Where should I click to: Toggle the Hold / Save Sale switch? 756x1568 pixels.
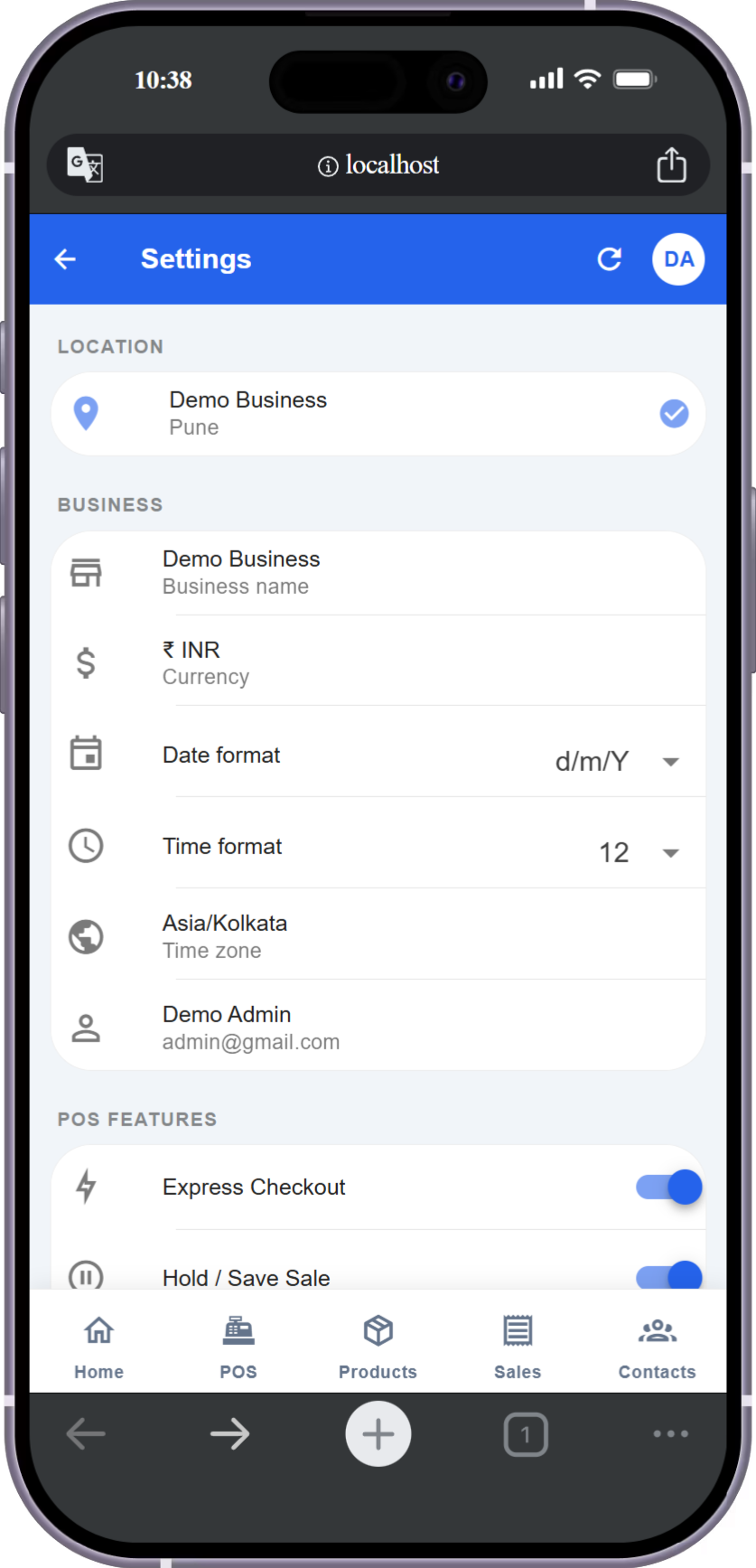pyautogui.click(x=668, y=1276)
